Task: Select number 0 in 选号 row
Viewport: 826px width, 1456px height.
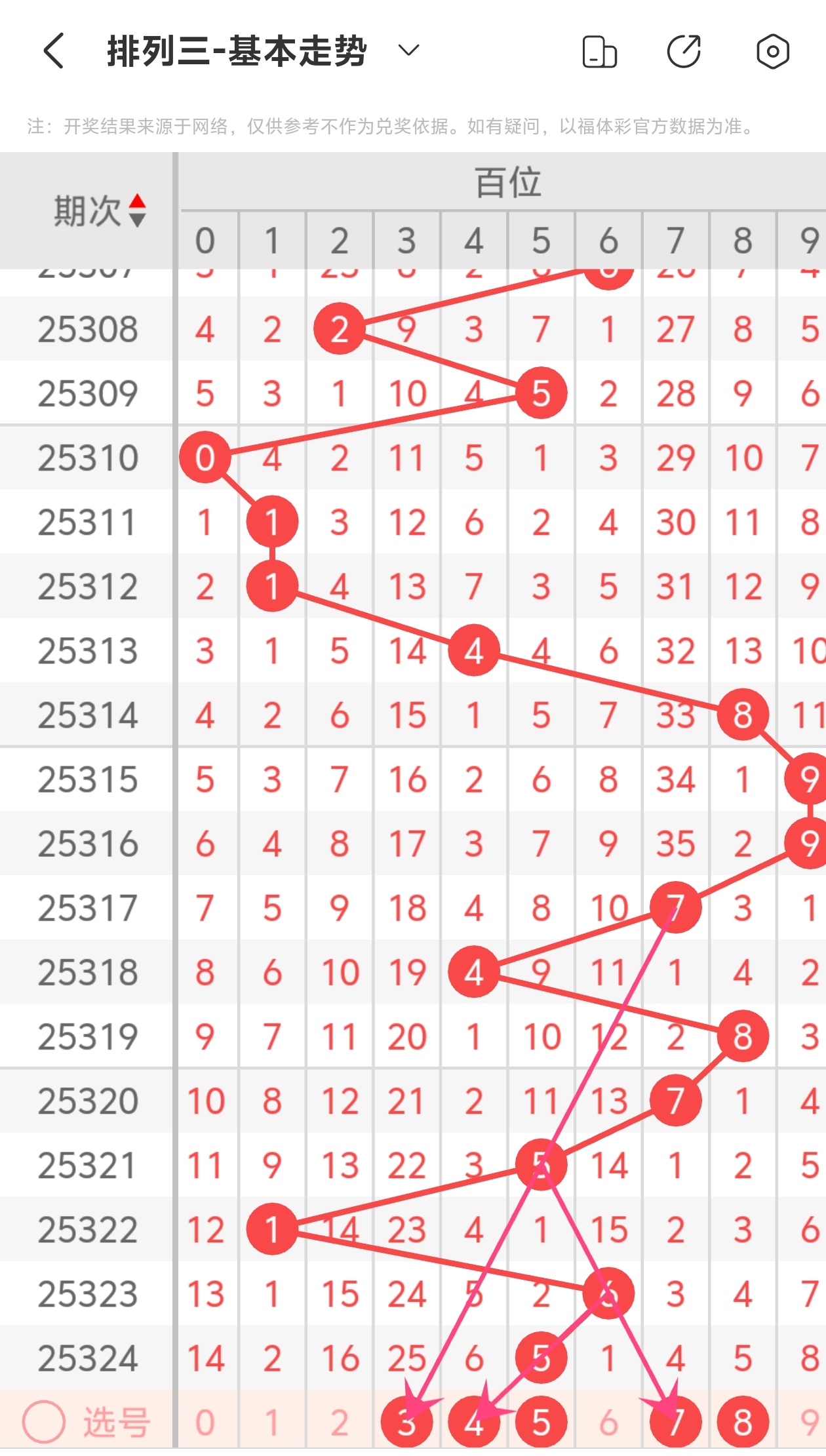Action: [x=205, y=1423]
